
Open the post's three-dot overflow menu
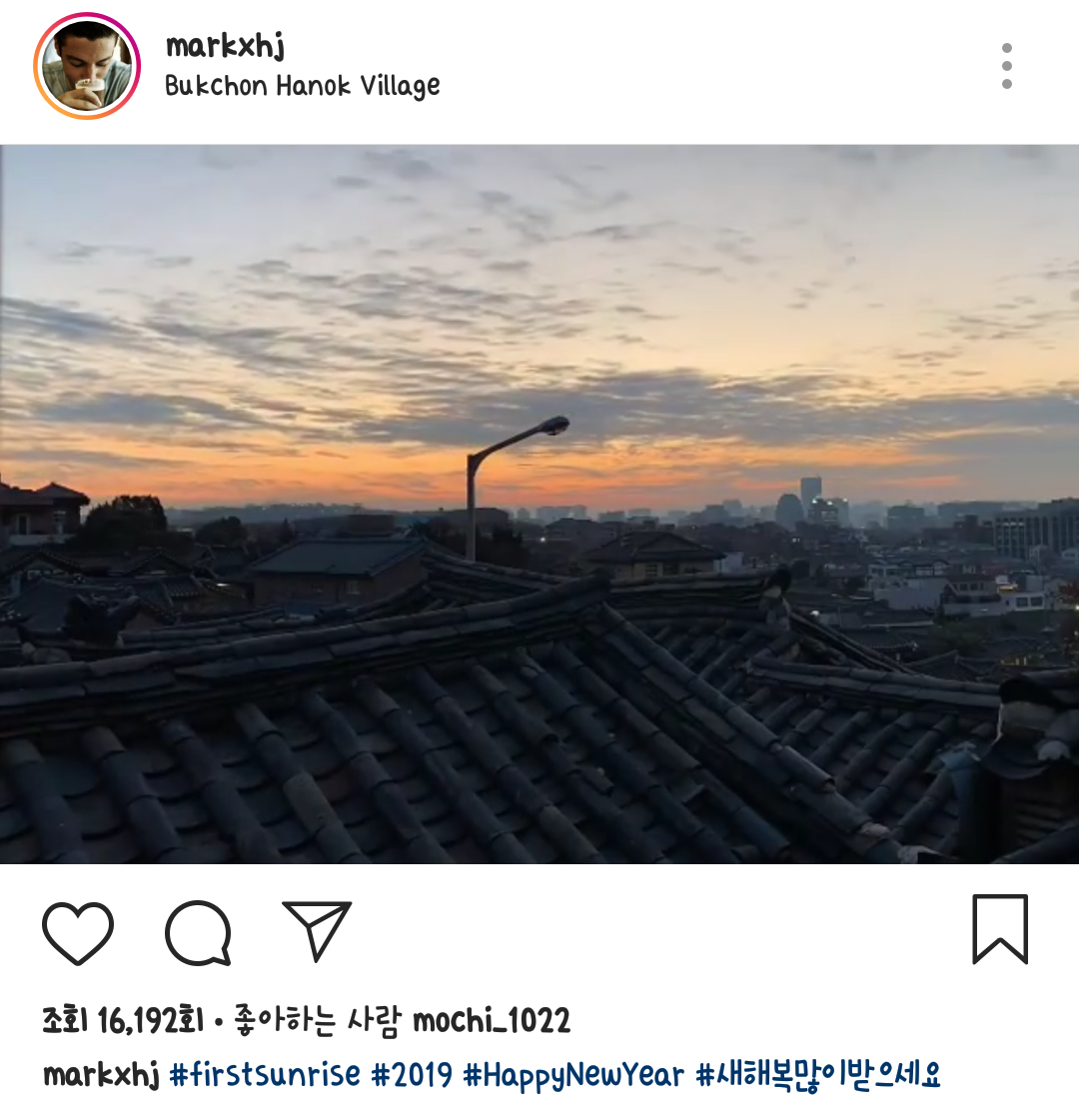[x=1006, y=66]
